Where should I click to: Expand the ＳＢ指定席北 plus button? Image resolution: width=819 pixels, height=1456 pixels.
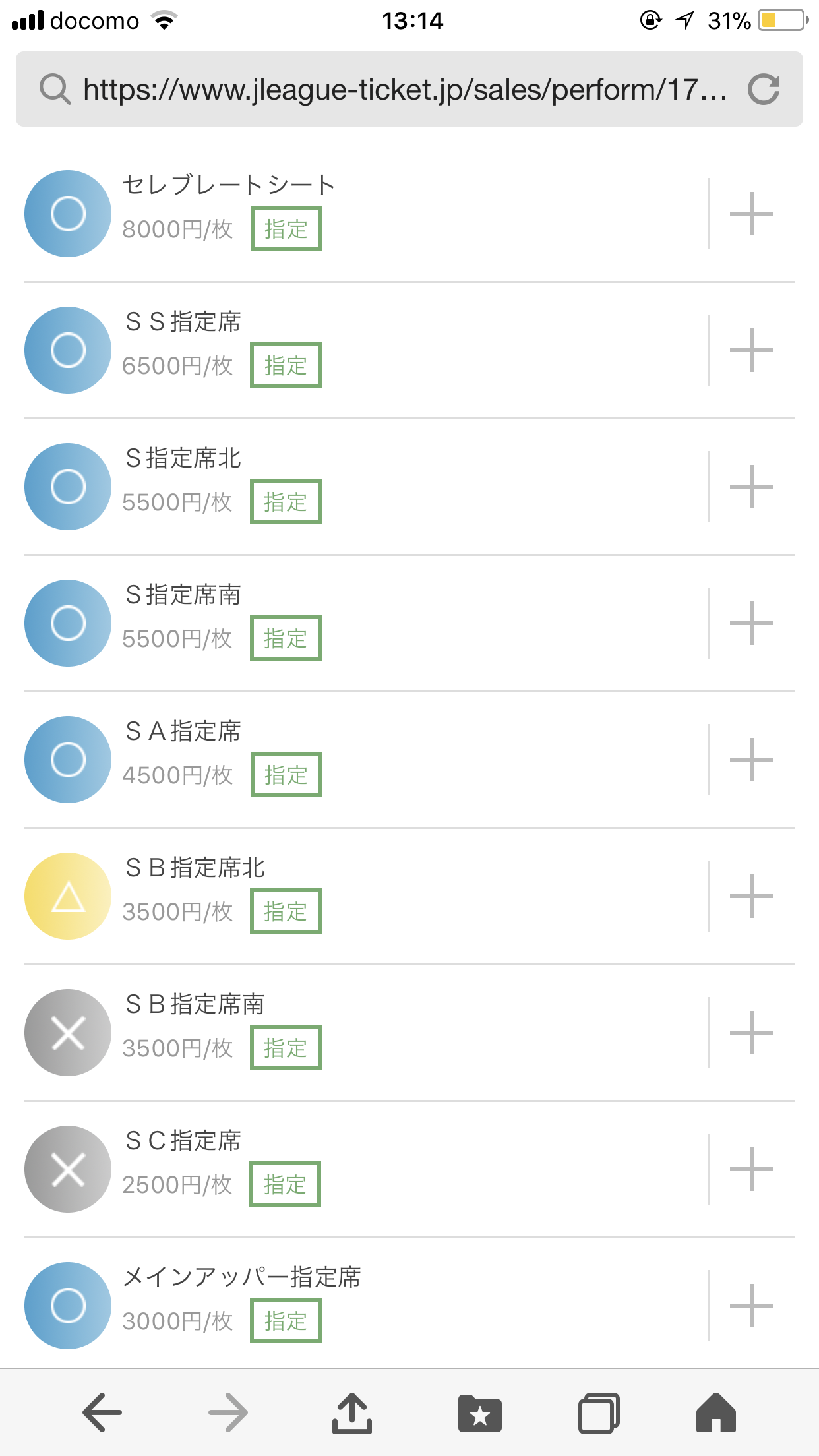(751, 896)
